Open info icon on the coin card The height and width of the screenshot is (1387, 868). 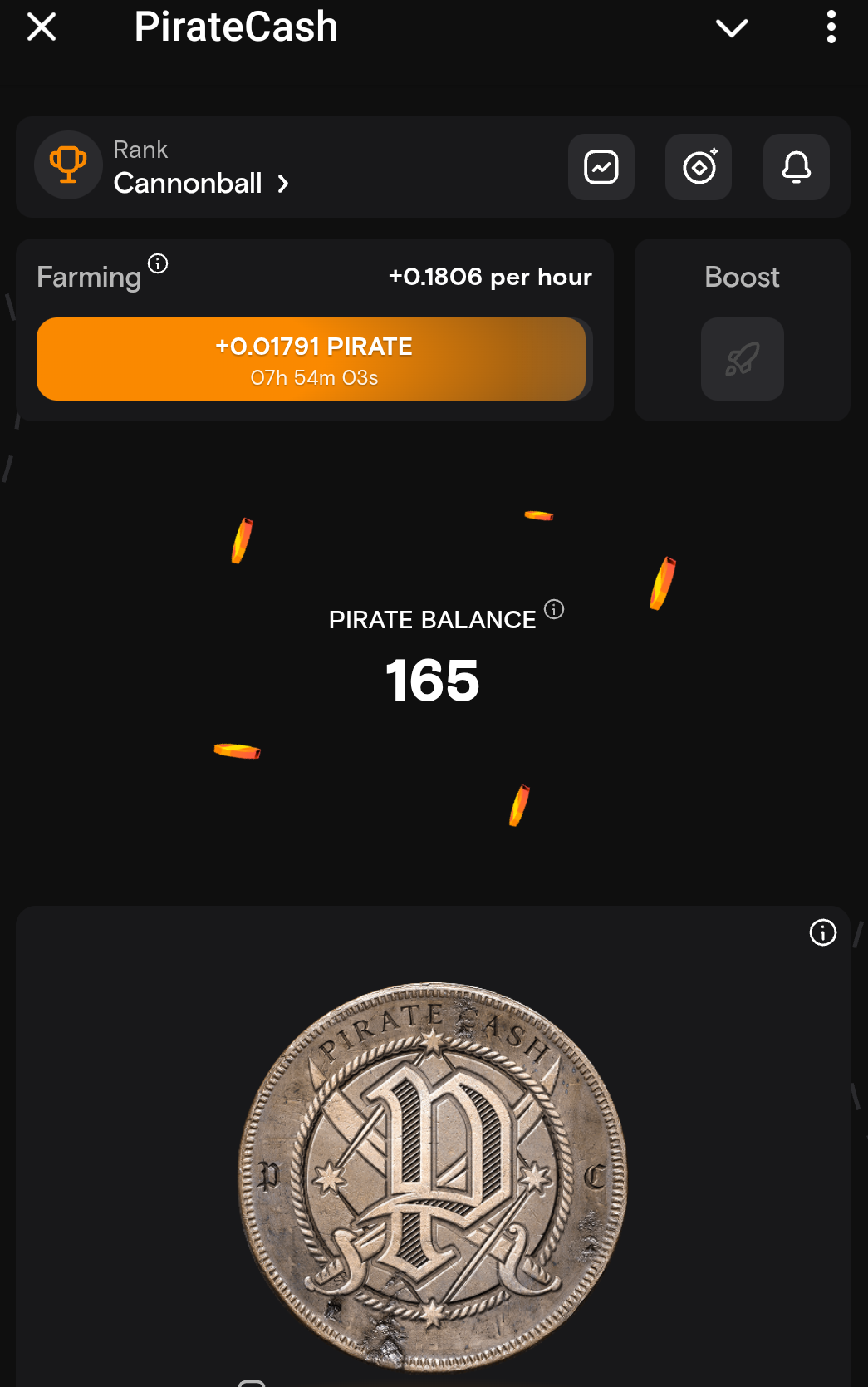pos(822,932)
